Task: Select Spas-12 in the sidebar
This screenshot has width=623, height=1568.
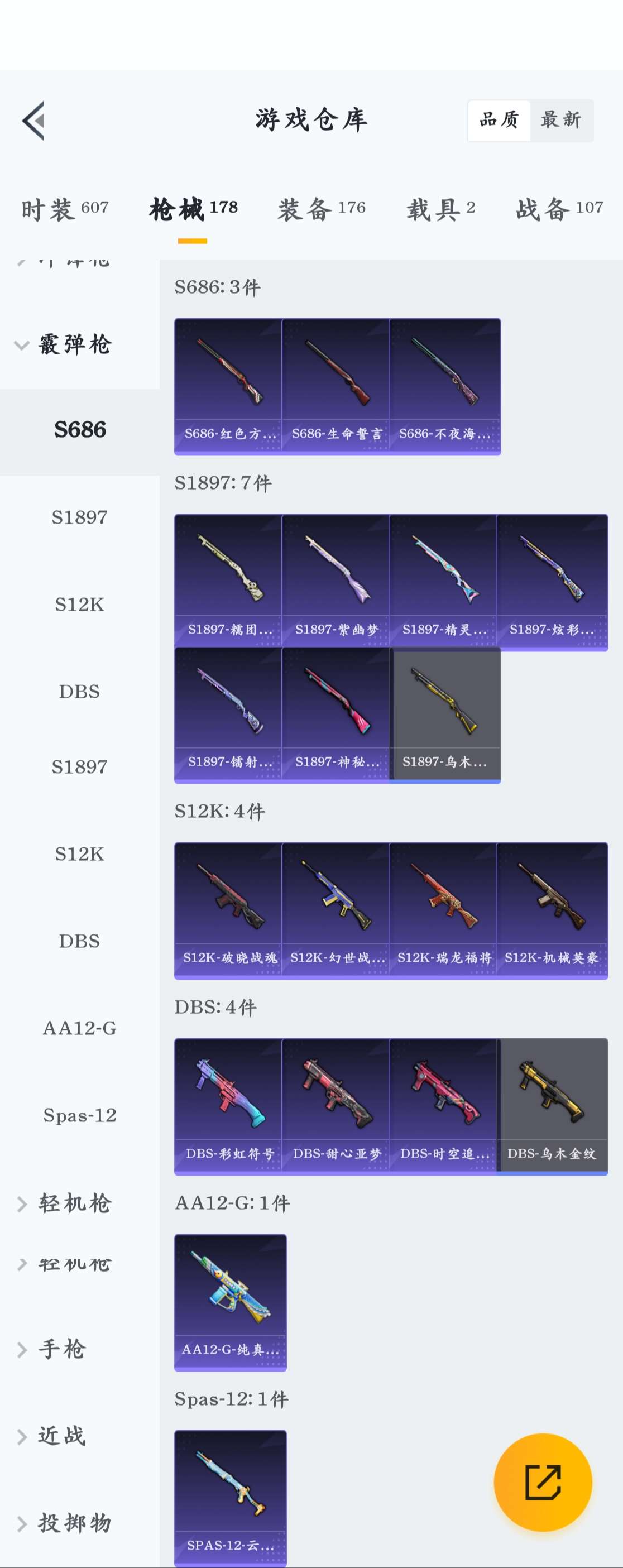Action: pos(80,1115)
